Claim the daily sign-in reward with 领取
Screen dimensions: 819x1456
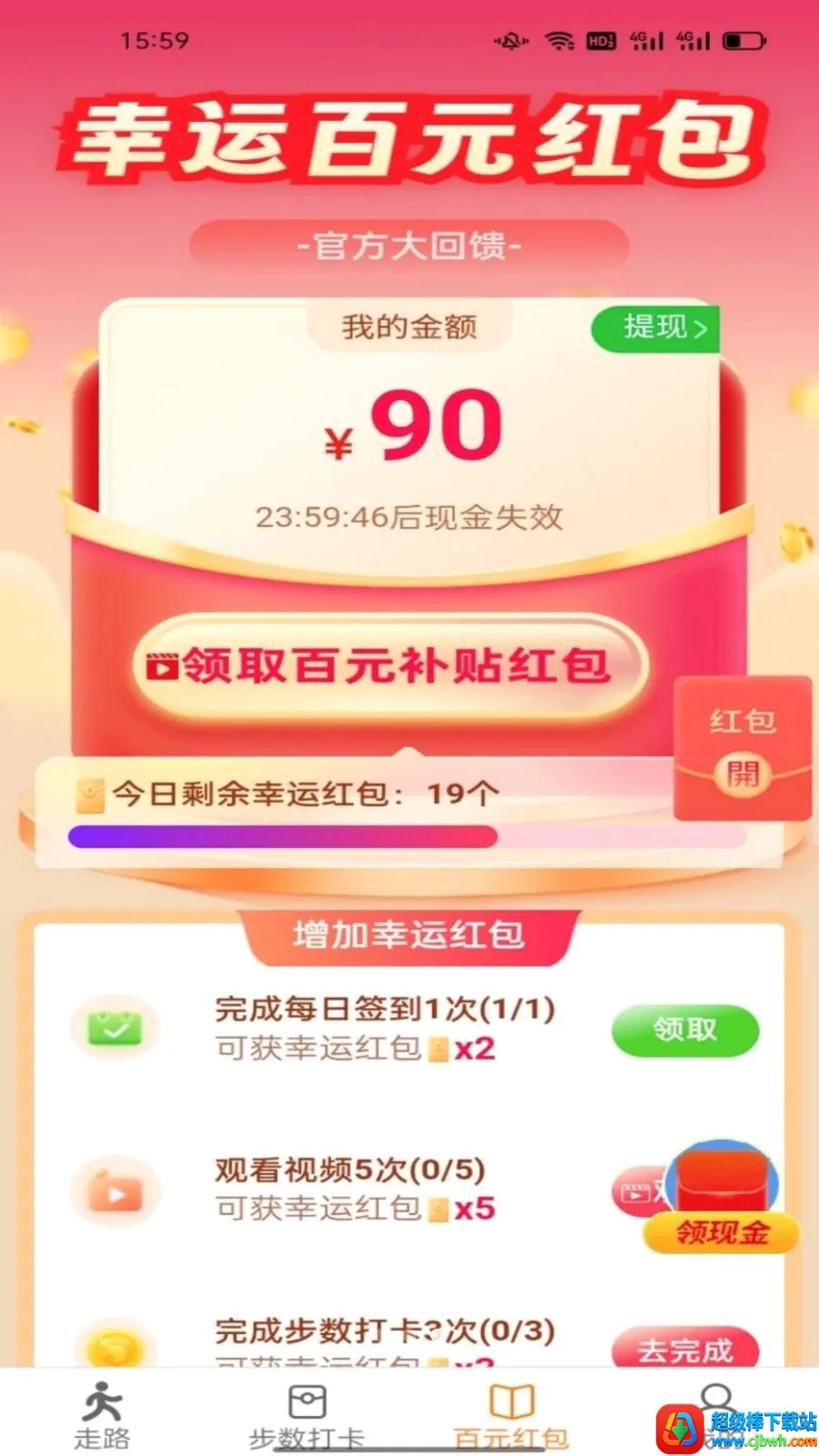(685, 1030)
